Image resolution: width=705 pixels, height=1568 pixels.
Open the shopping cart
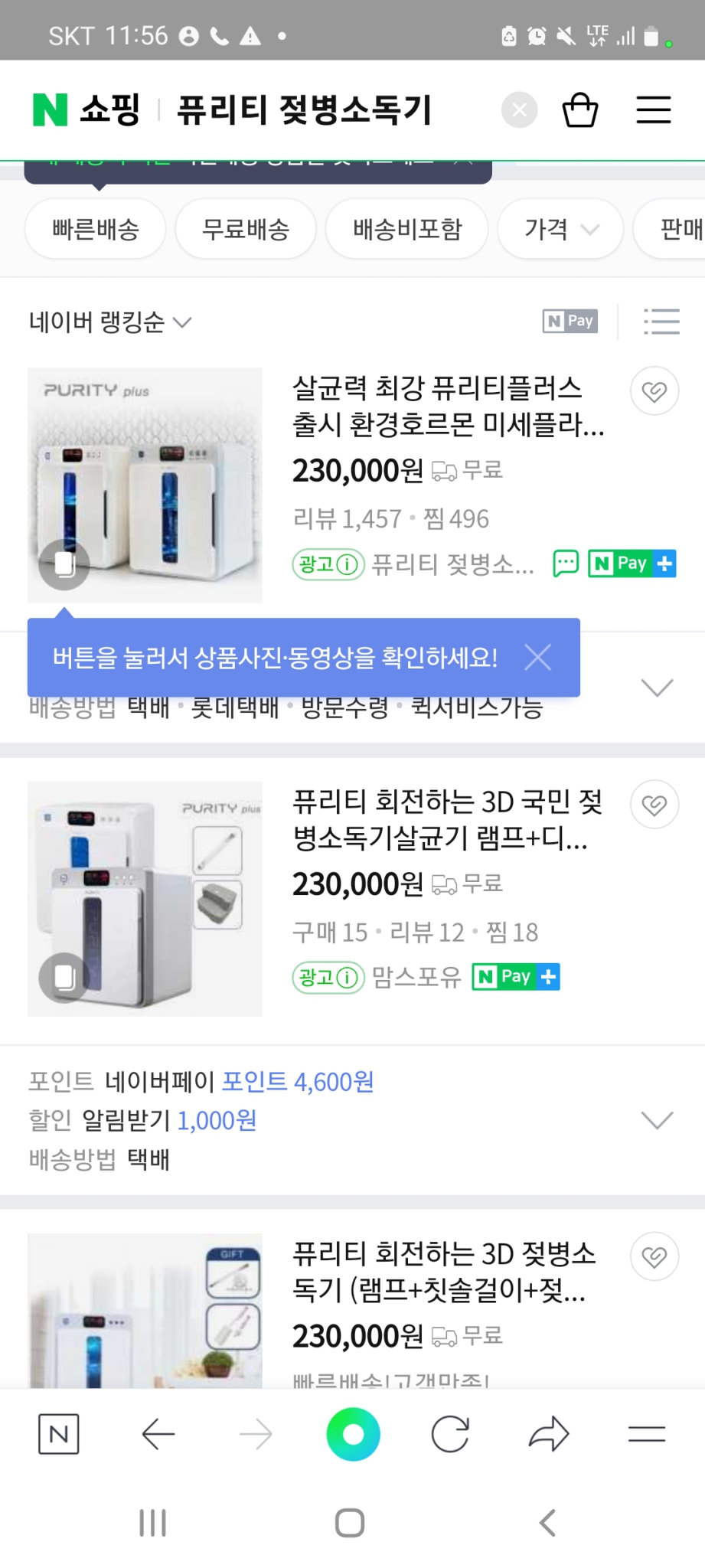(579, 109)
